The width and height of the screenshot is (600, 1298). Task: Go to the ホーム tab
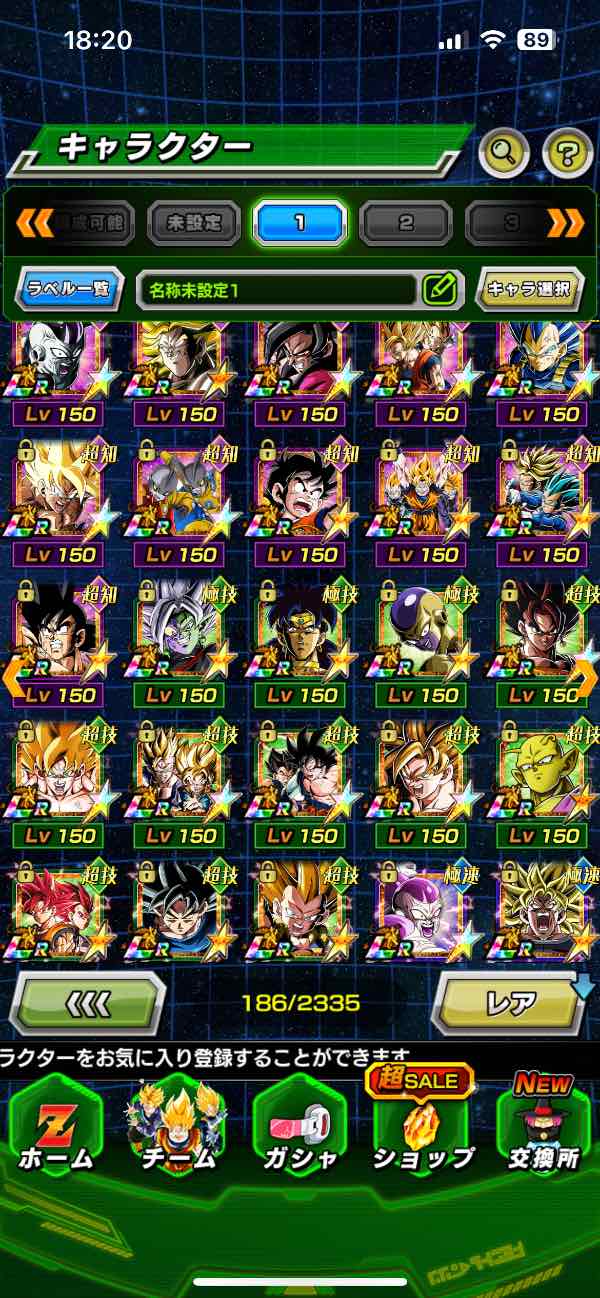(x=57, y=1130)
